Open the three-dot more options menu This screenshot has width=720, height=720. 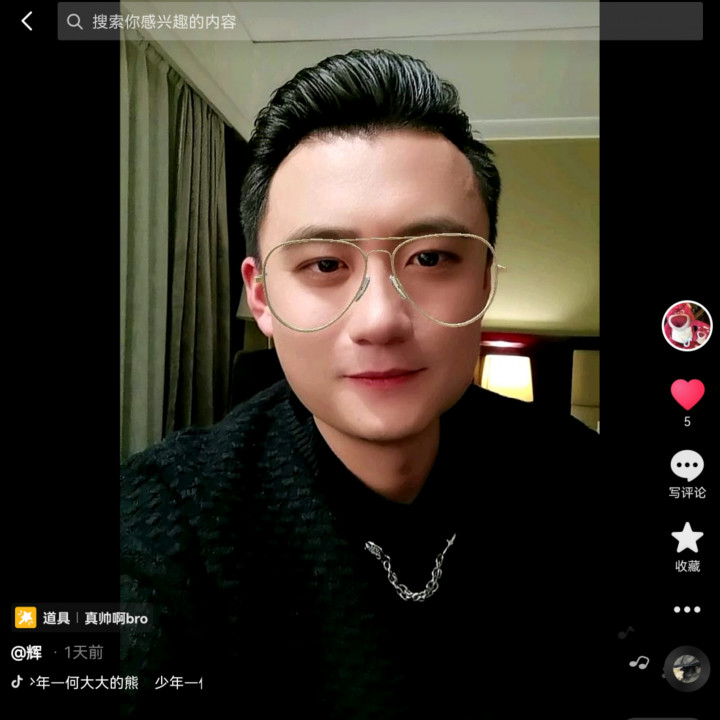pos(687,610)
